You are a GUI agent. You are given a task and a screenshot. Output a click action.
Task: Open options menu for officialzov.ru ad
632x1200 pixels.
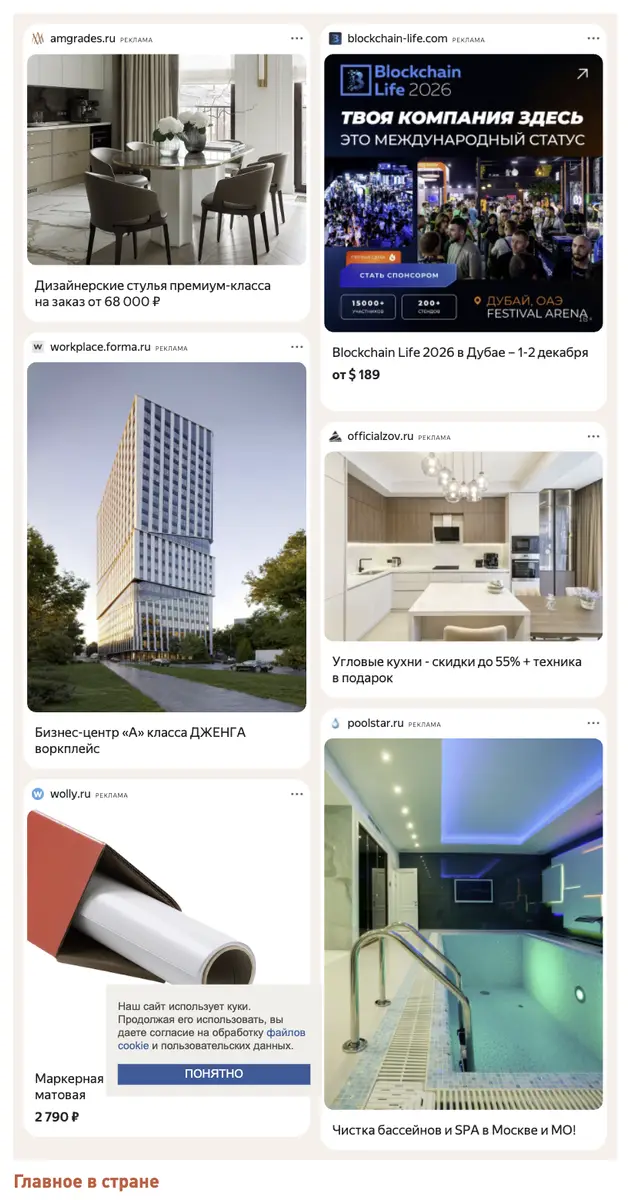[594, 436]
